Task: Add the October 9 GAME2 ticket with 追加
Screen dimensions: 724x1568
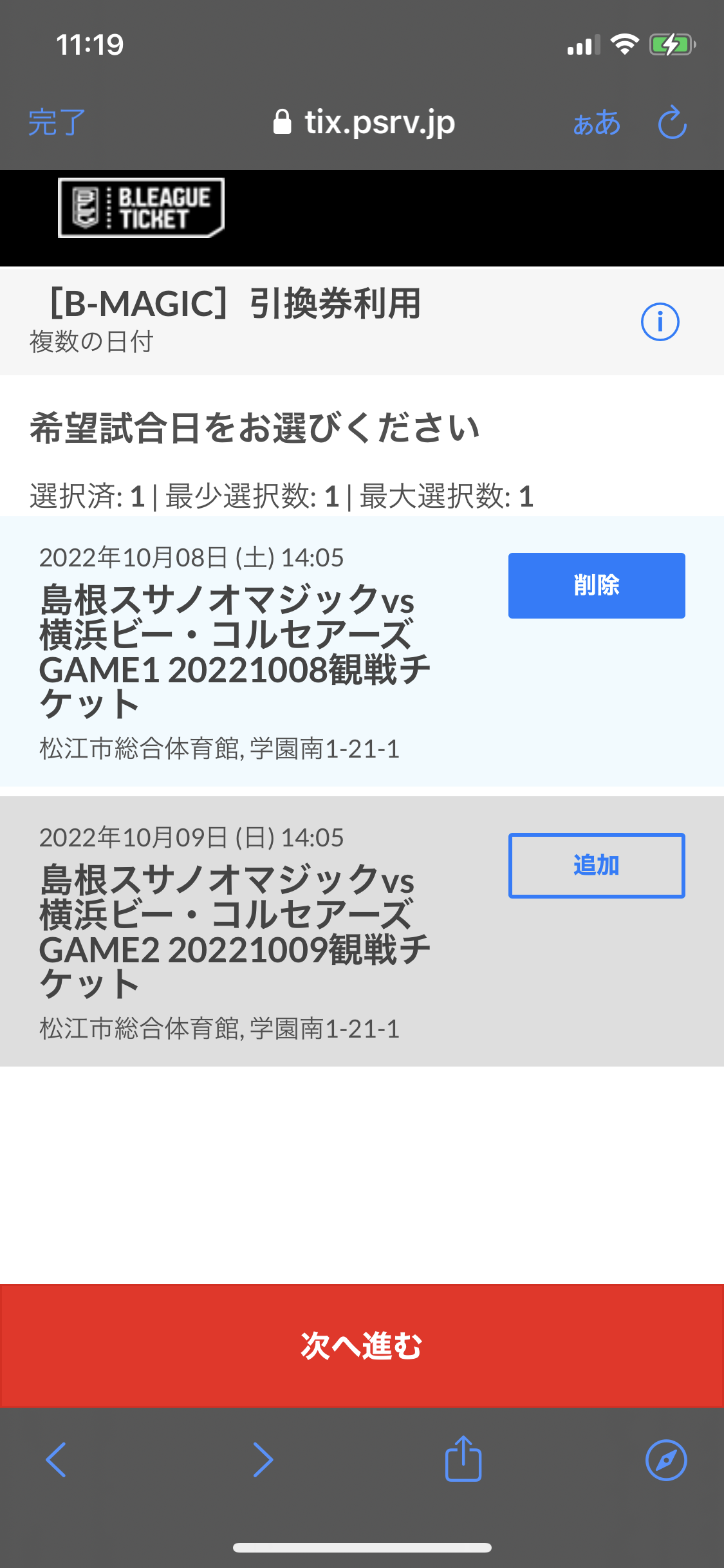Action: click(597, 866)
